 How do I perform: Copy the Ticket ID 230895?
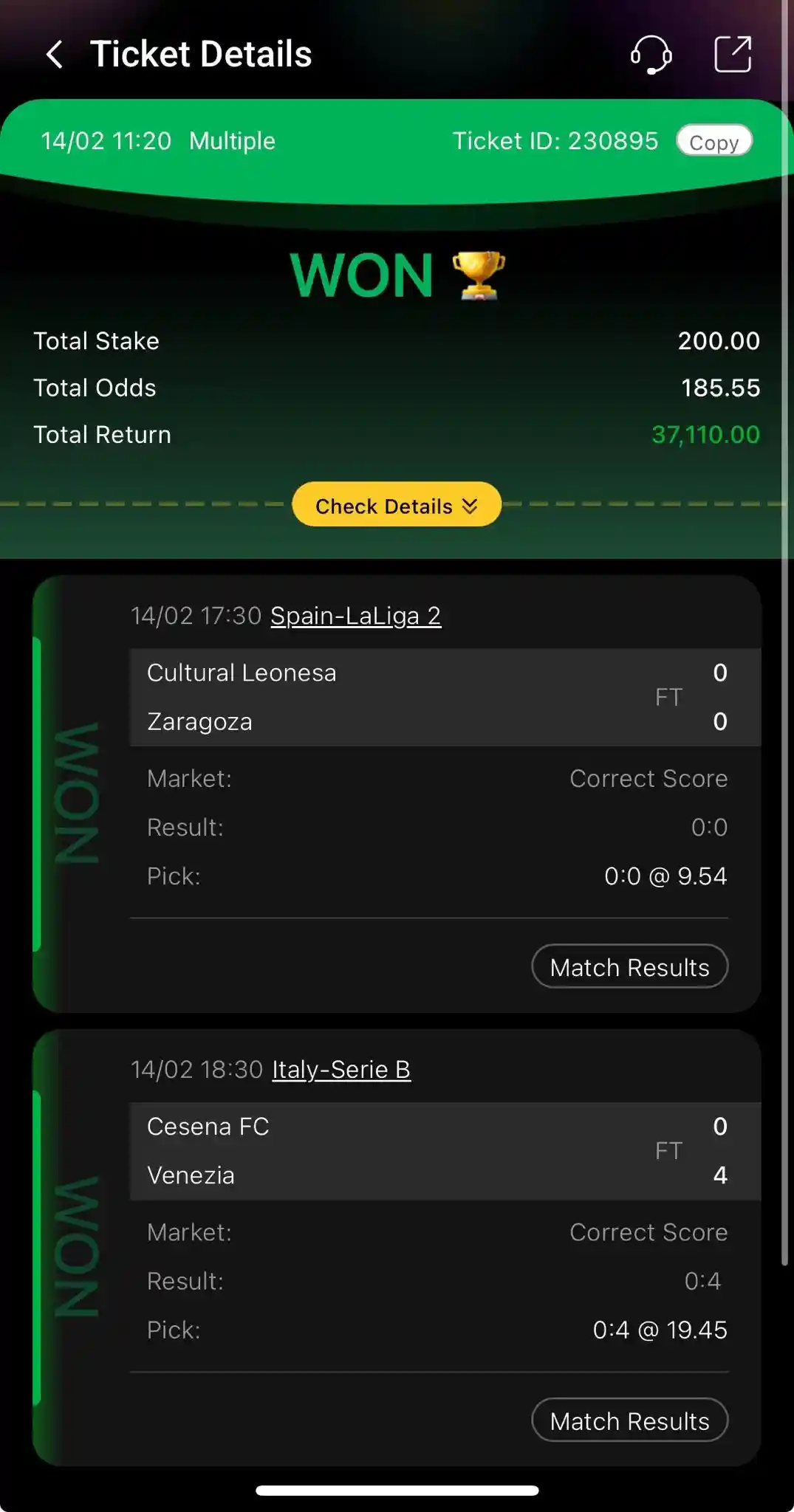coord(712,141)
